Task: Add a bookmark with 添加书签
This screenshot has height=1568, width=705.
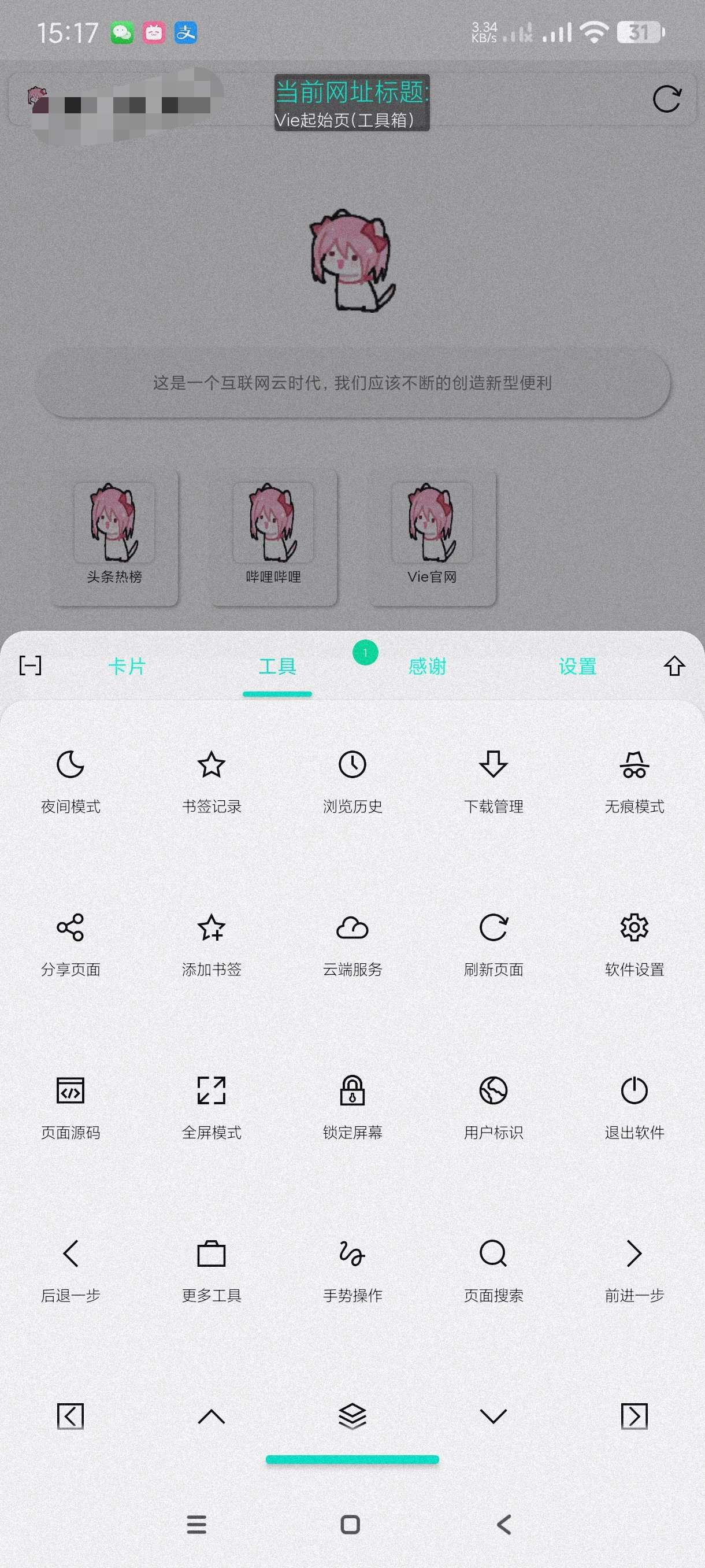Action: click(211, 944)
